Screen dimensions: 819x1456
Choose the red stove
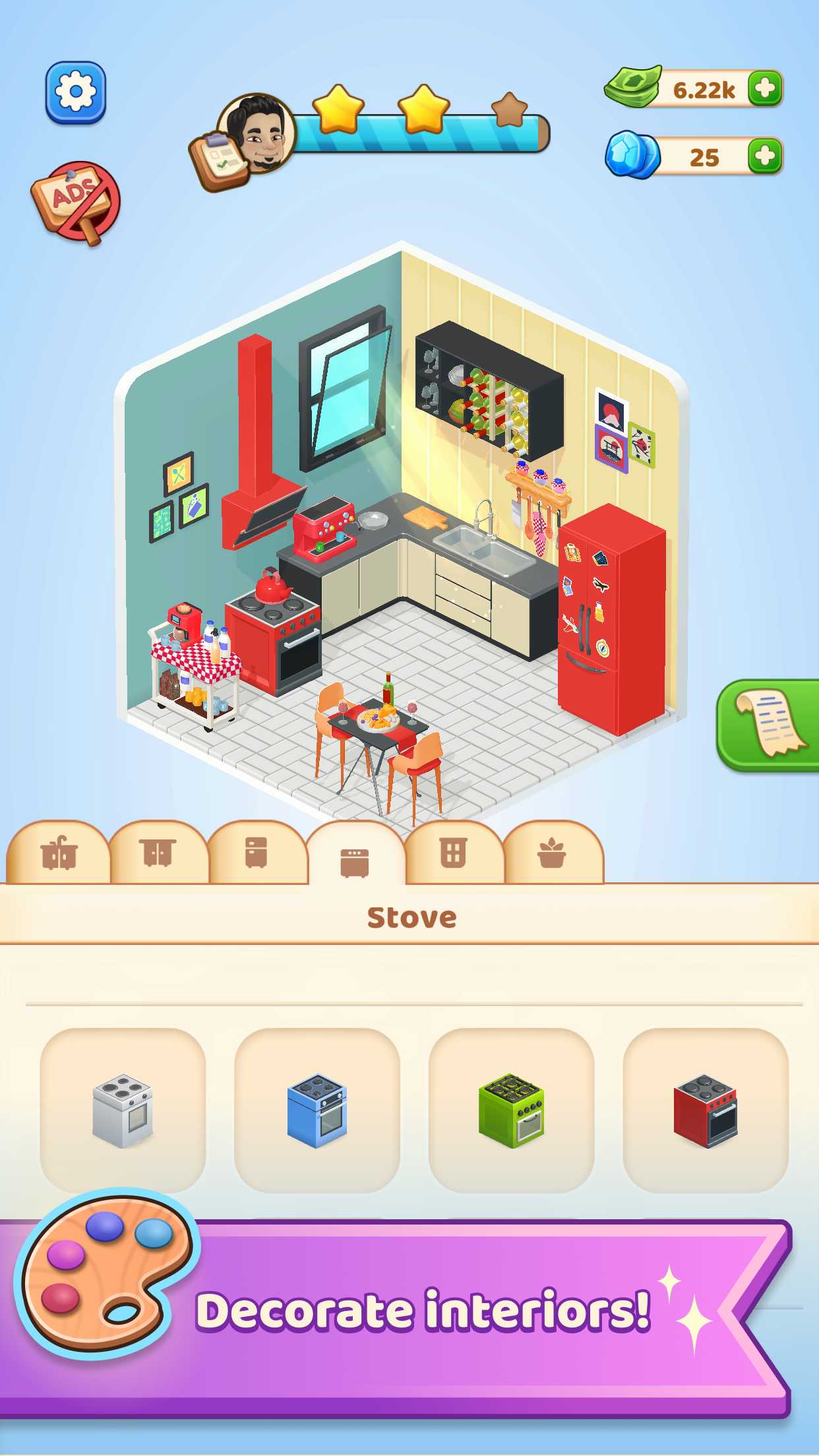[706, 1110]
